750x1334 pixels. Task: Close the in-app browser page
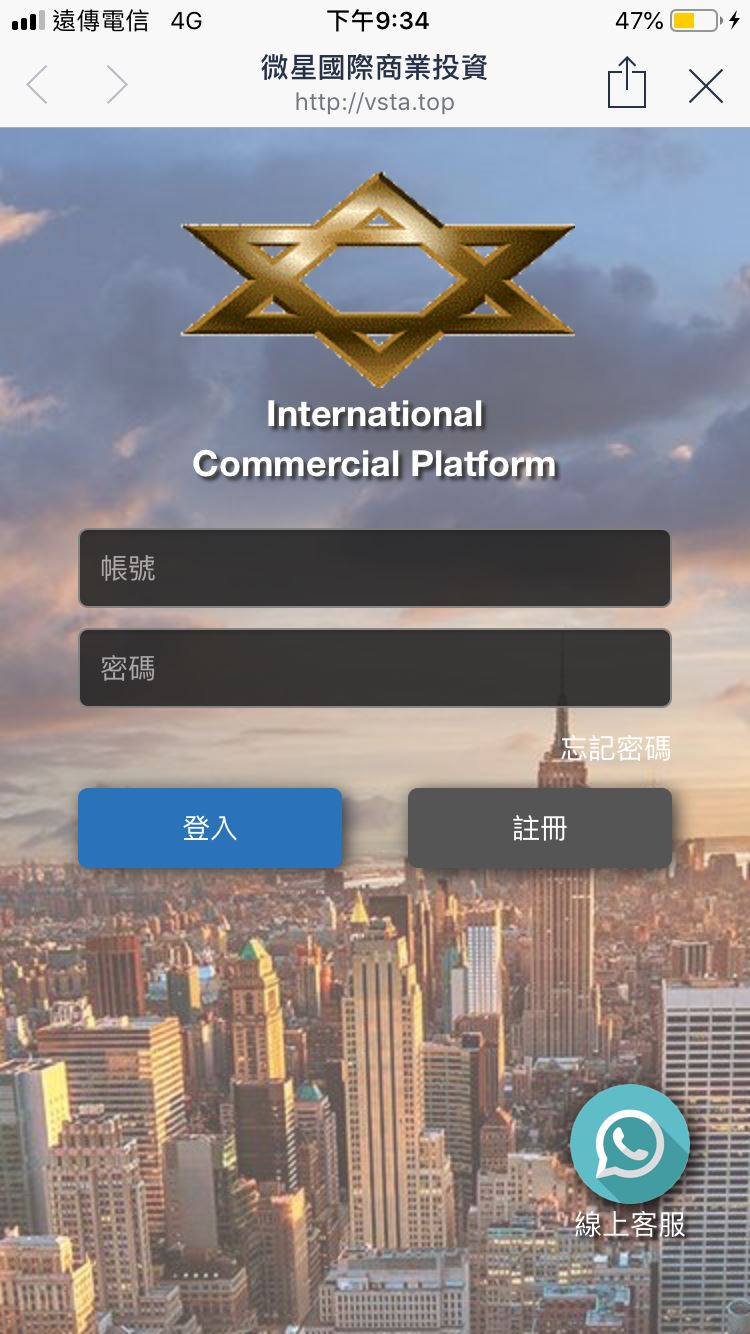pos(706,86)
